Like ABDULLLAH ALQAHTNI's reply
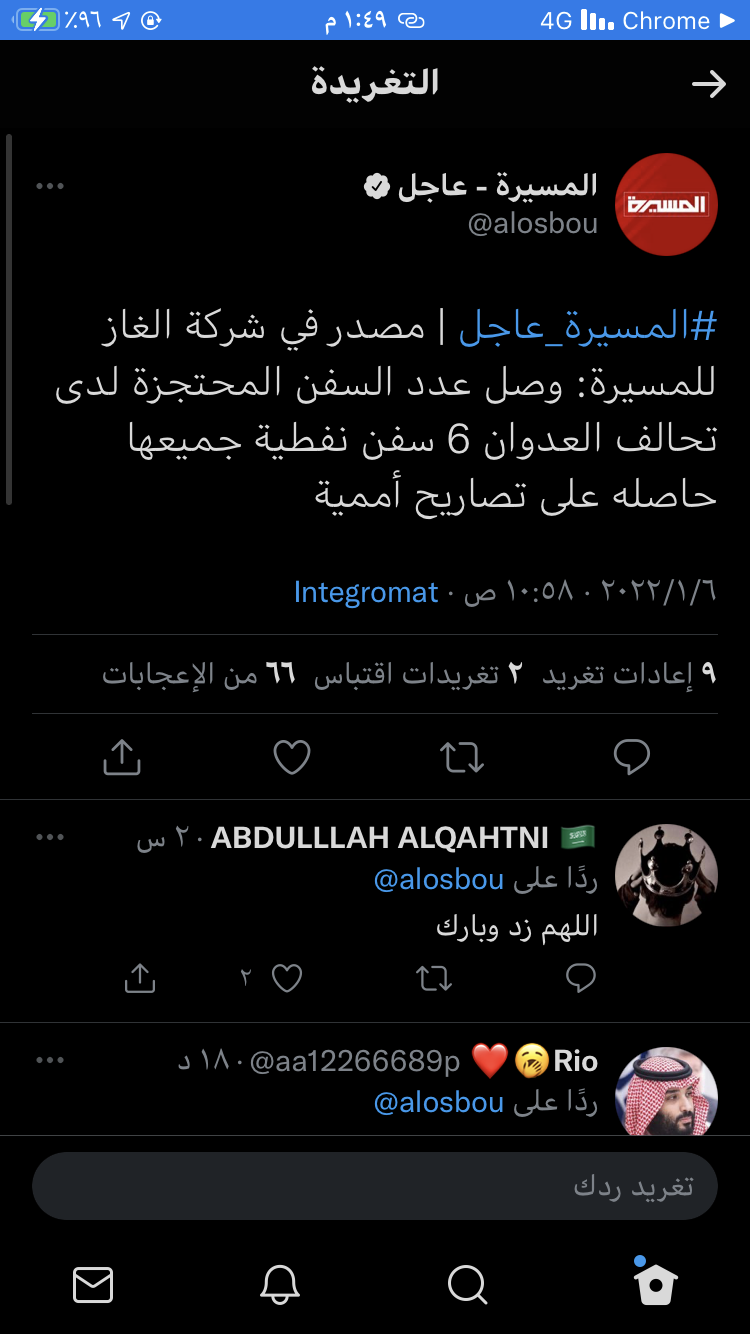 287,978
